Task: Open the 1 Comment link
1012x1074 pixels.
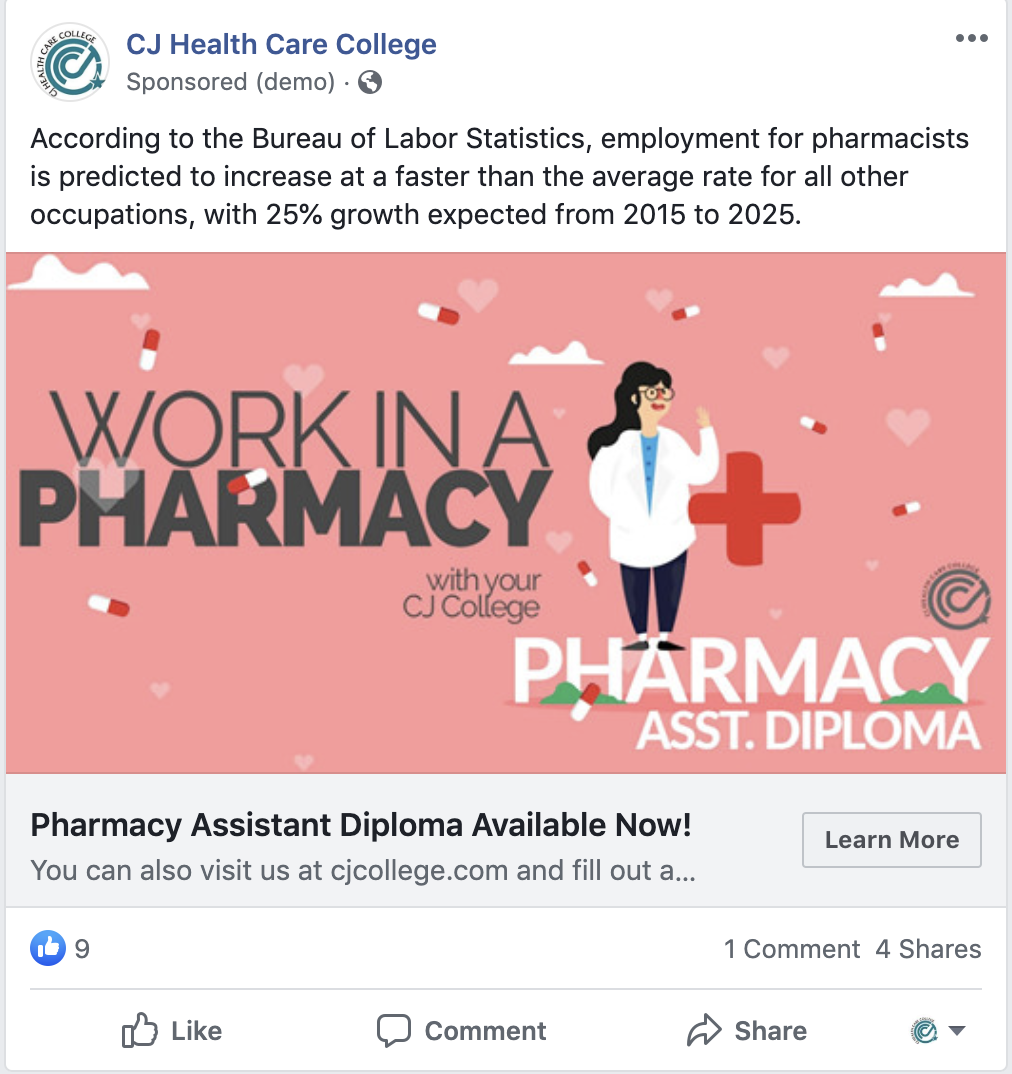Action: click(791, 949)
